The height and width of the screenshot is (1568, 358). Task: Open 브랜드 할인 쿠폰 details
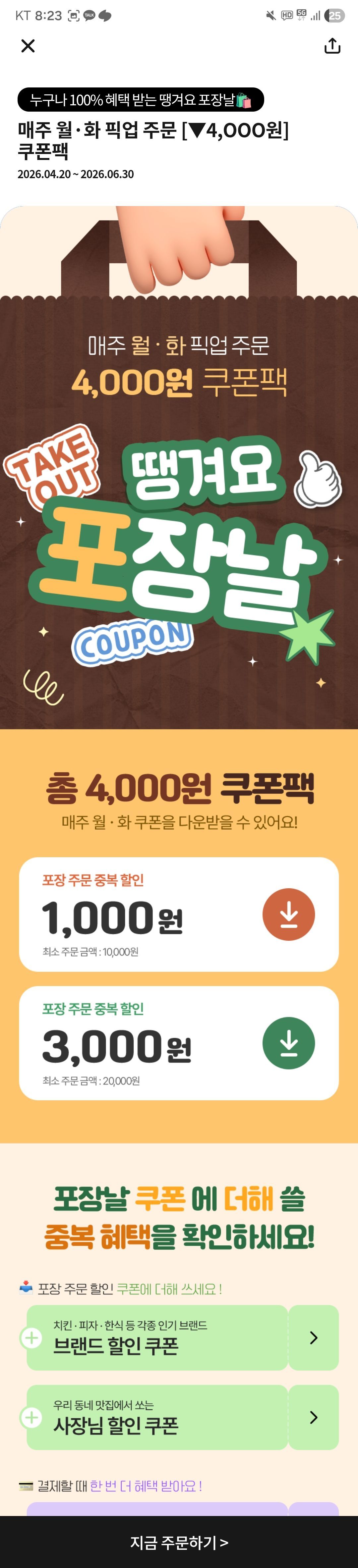(313, 1337)
